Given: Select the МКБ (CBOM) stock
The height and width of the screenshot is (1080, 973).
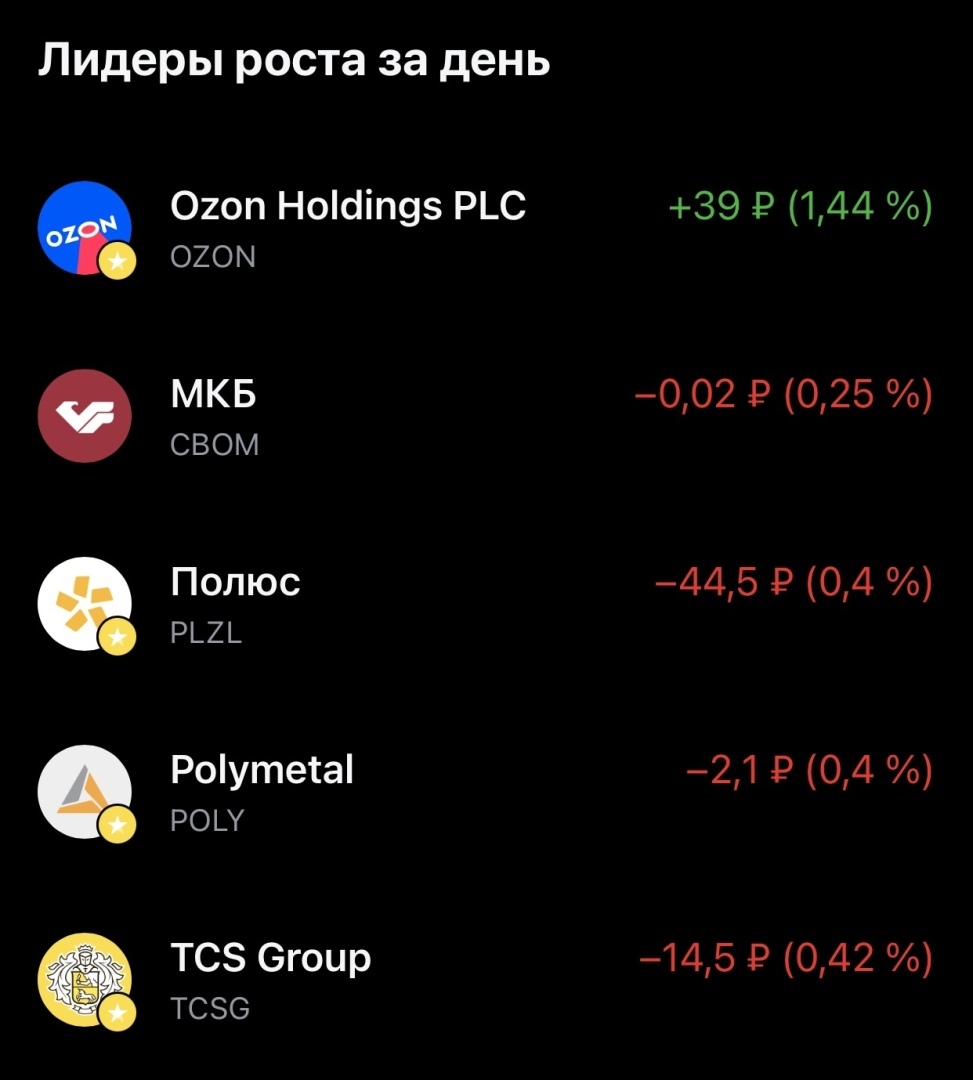Looking at the screenshot, I should click(214, 416).
